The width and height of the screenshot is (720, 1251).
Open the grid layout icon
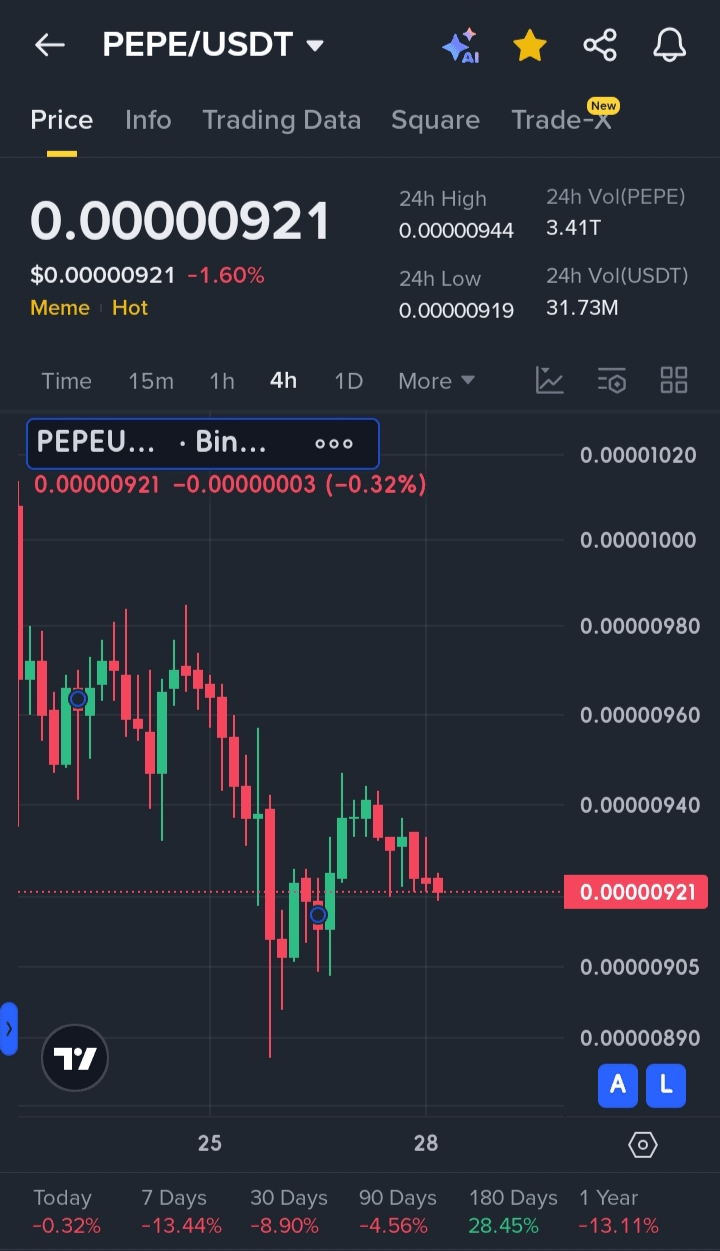(x=674, y=380)
